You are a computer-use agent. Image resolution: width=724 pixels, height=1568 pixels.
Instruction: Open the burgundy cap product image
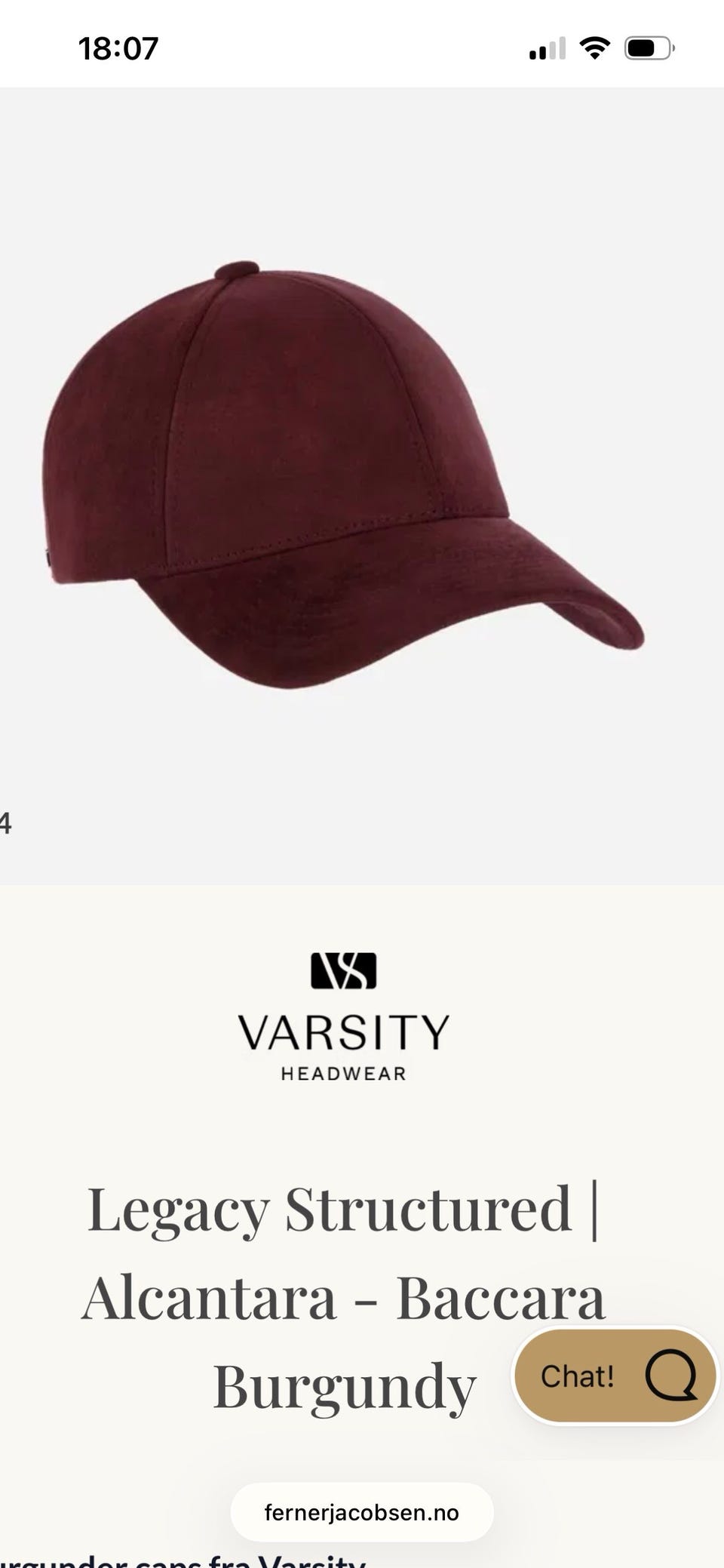pos(343,475)
